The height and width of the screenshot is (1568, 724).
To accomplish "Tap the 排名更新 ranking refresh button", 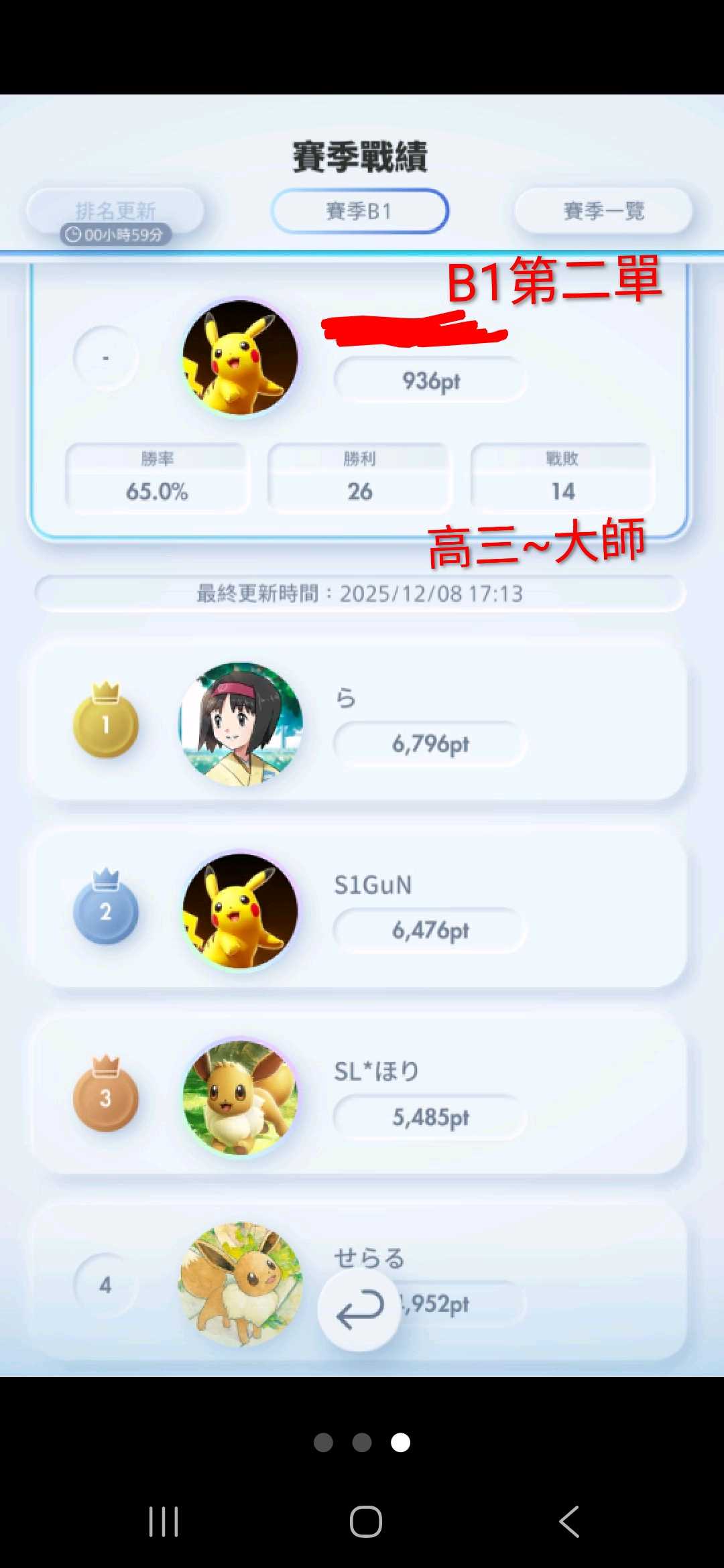I will pos(115,212).
